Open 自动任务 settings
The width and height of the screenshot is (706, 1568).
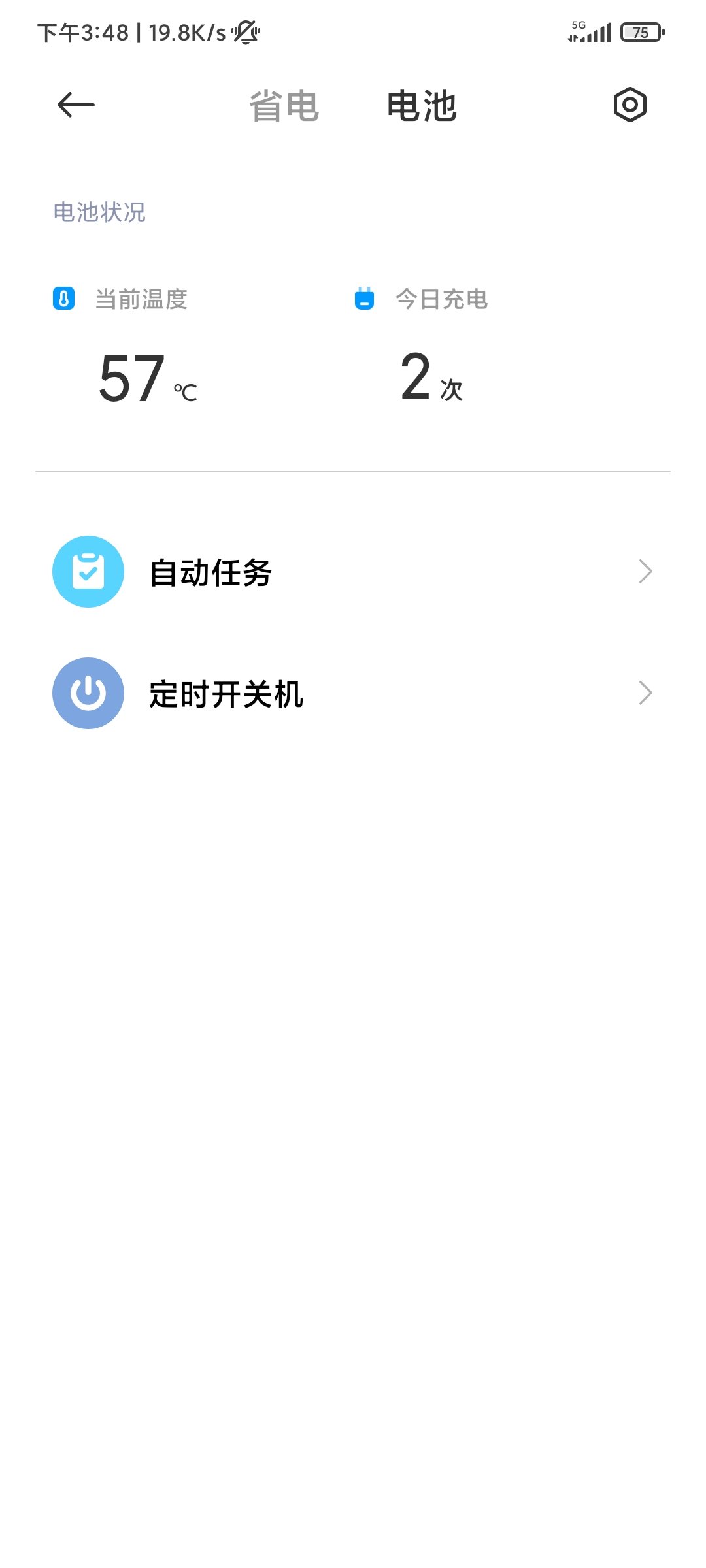tap(353, 572)
